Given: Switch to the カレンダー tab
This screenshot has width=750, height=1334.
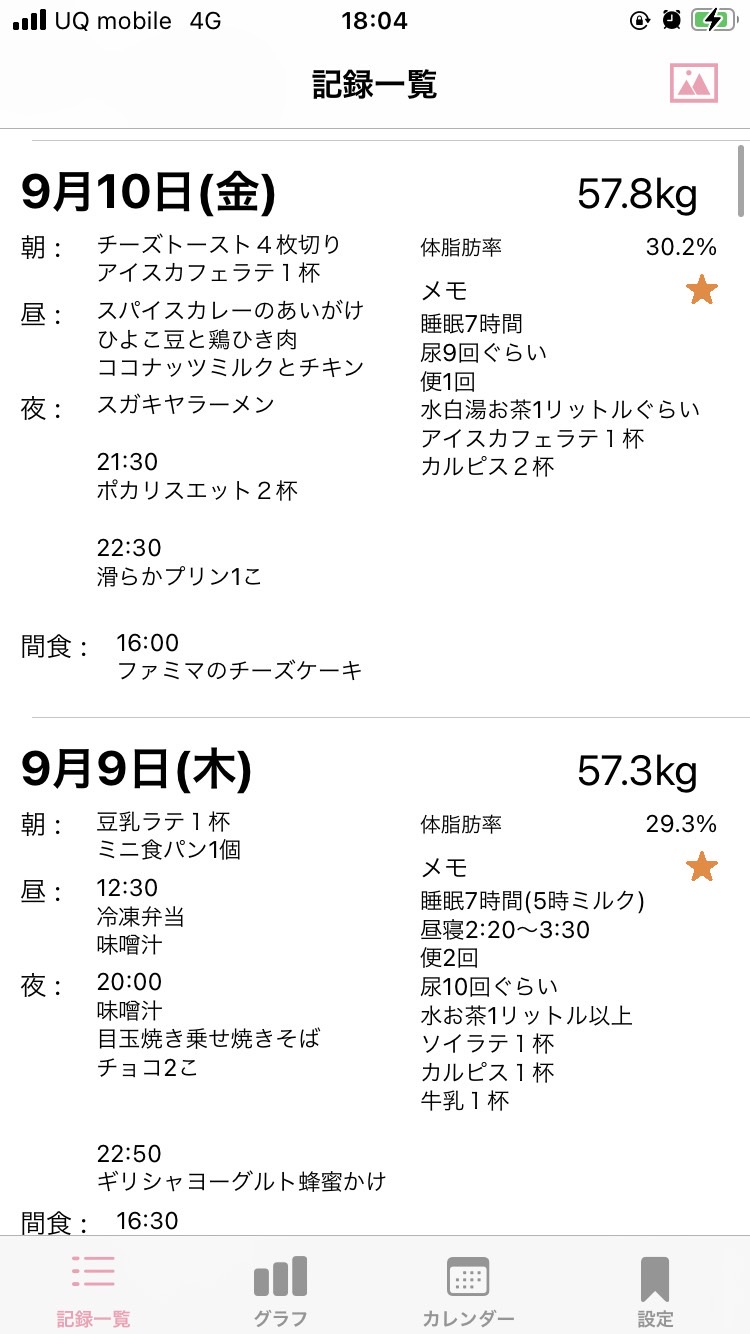Looking at the screenshot, I should tap(468, 1290).
